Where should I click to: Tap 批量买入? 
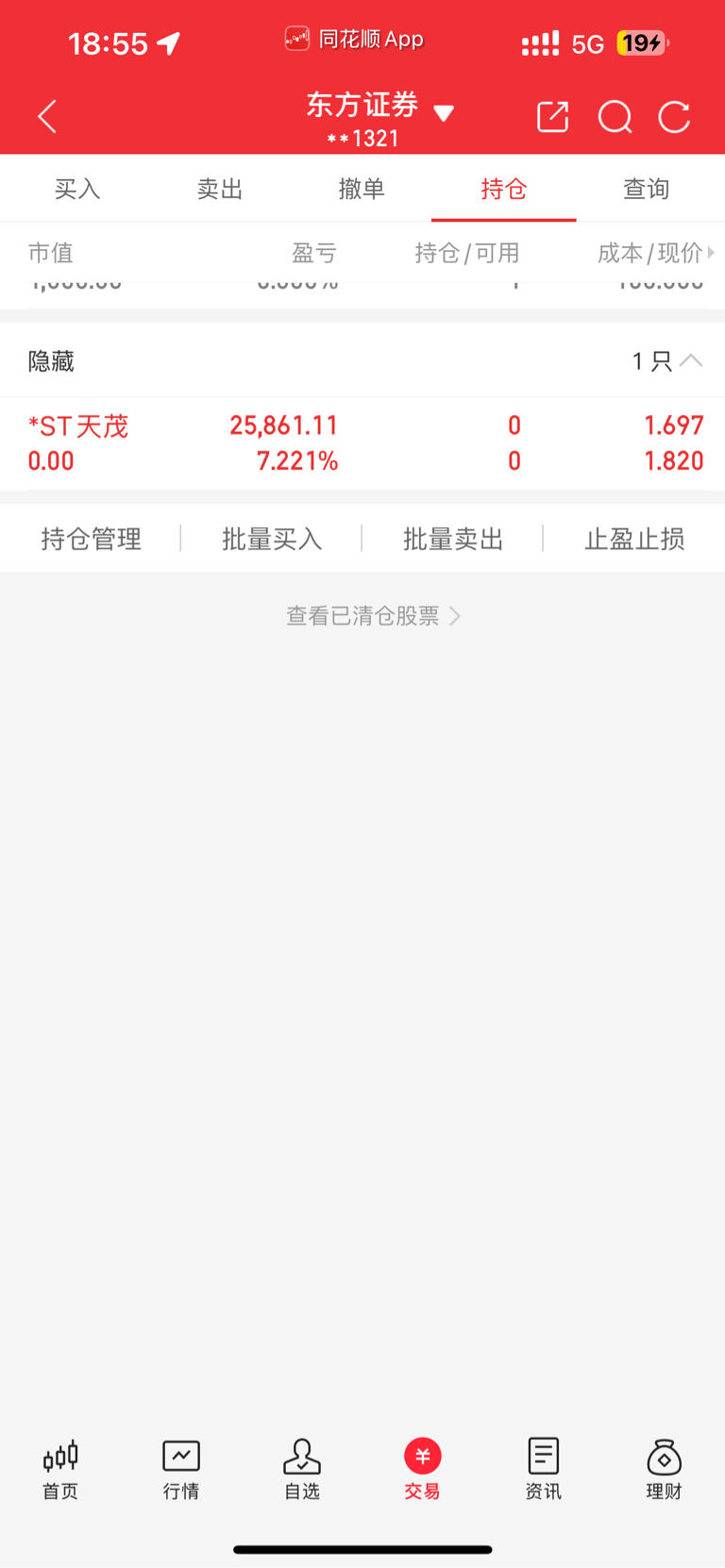click(x=272, y=539)
